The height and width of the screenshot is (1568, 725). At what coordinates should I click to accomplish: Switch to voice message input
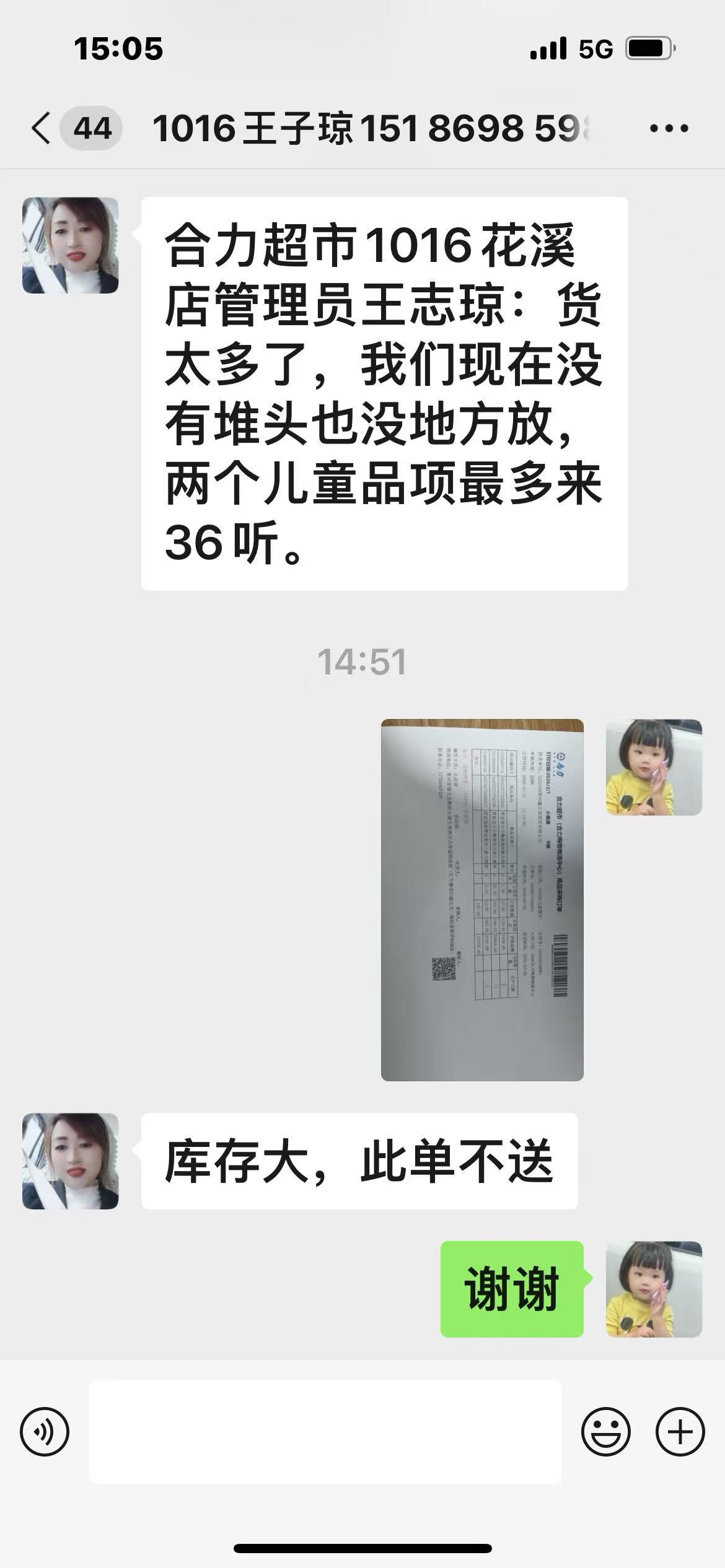click(x=45, y=1432)
